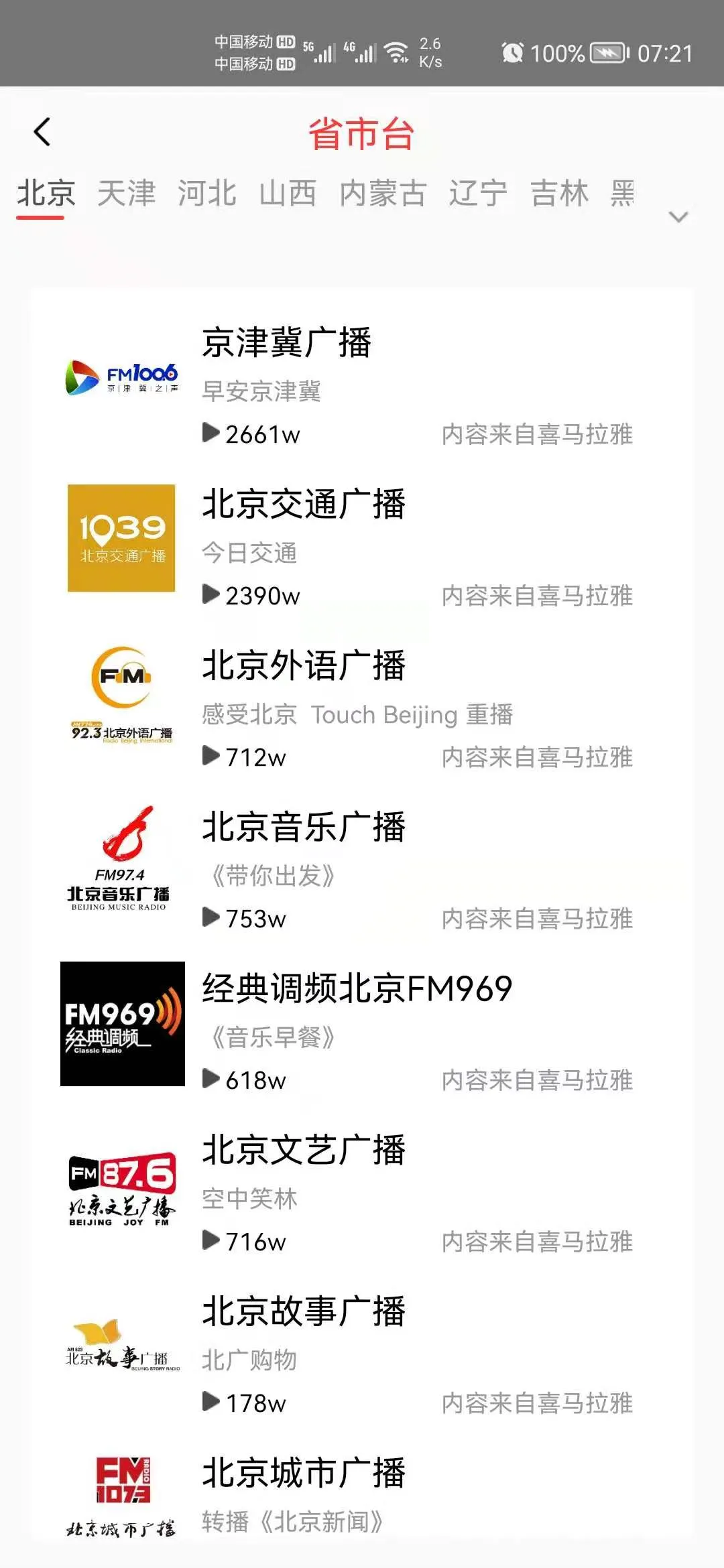Switch to the 天津 tab

(126, 194)
